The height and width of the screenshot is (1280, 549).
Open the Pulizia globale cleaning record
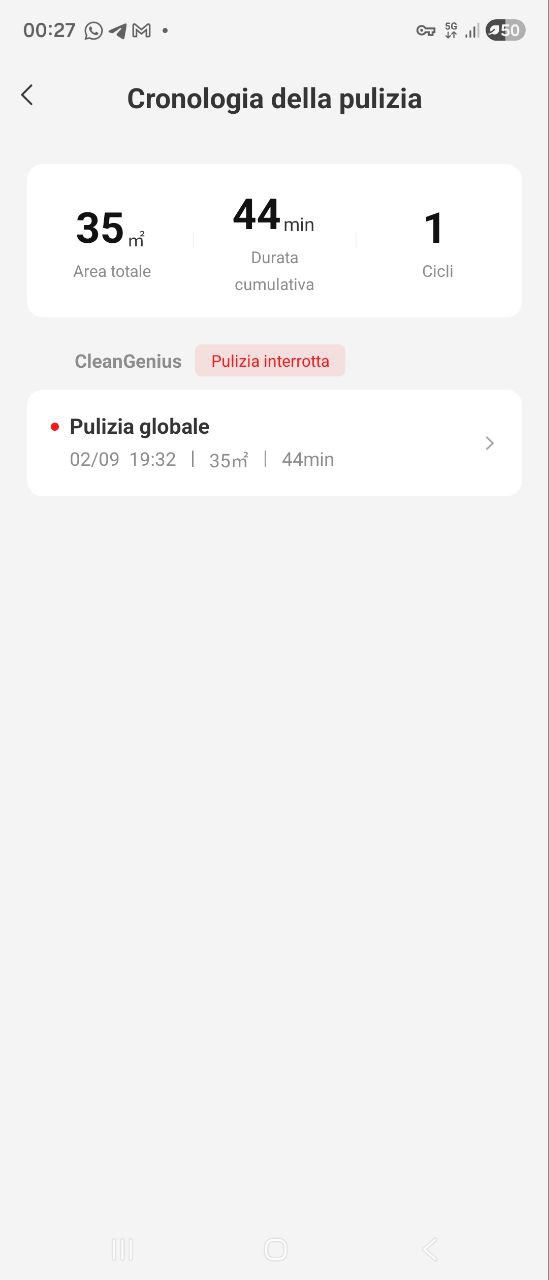(274, 443)
